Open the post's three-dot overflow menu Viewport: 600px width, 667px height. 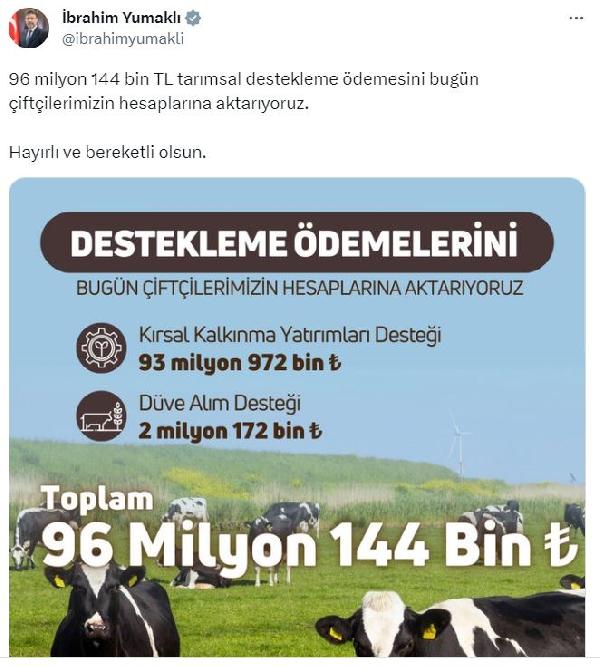[575, 19]
